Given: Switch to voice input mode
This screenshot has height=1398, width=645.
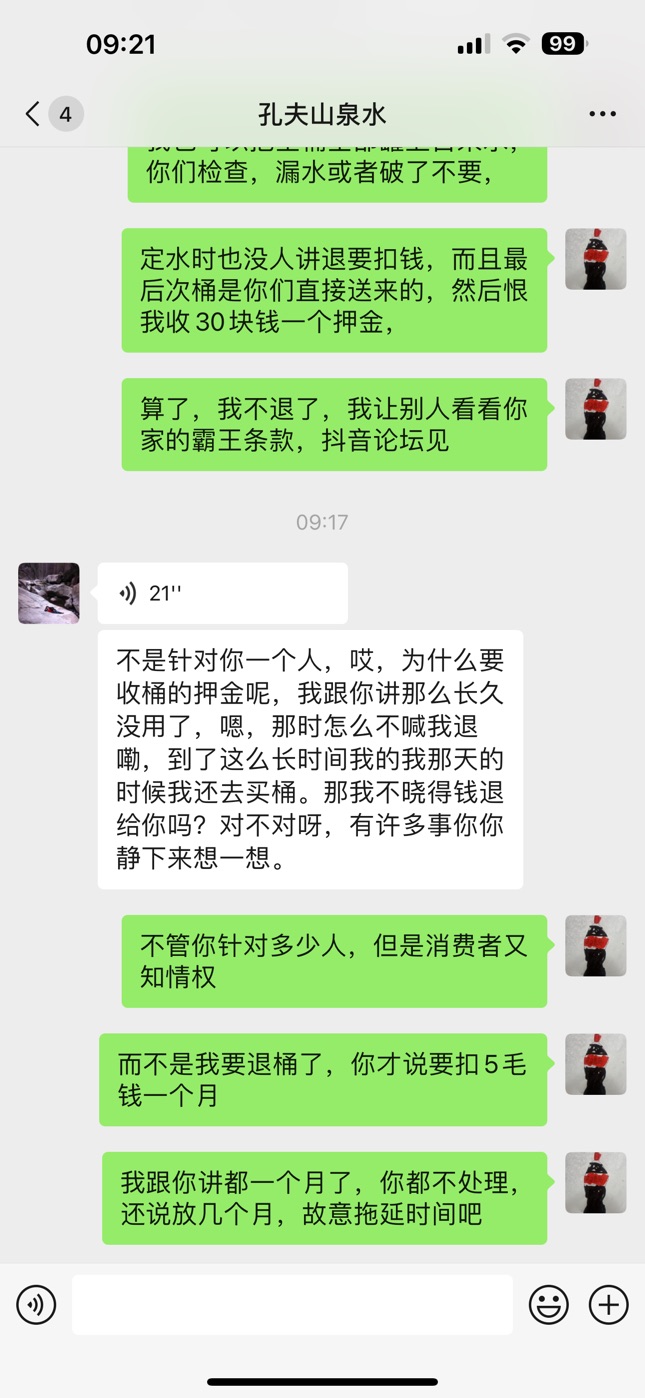Looking at the screenshot, I should [36, 1305].
